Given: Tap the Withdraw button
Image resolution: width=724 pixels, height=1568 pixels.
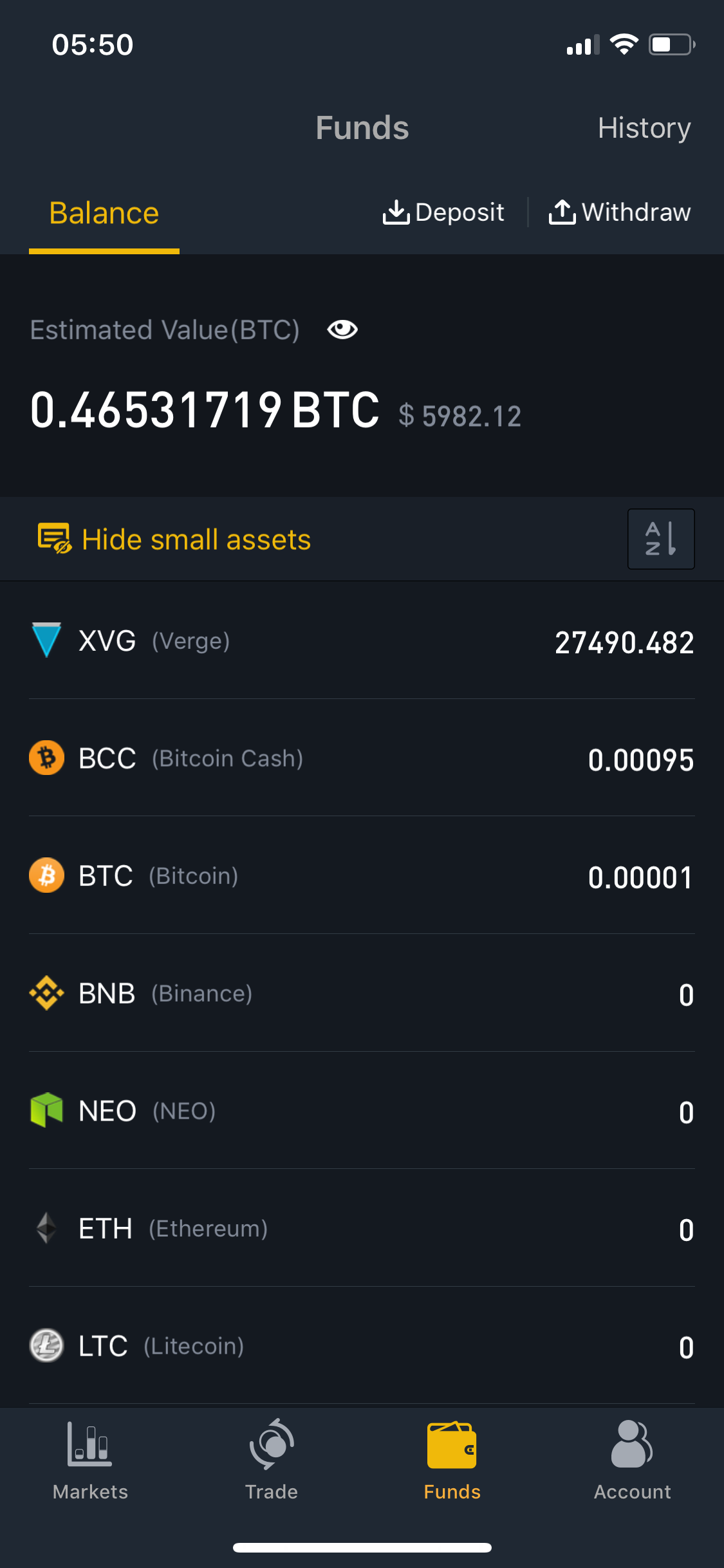Looking at the screenshot, I should pyautogui.click(x=620, y=212).
